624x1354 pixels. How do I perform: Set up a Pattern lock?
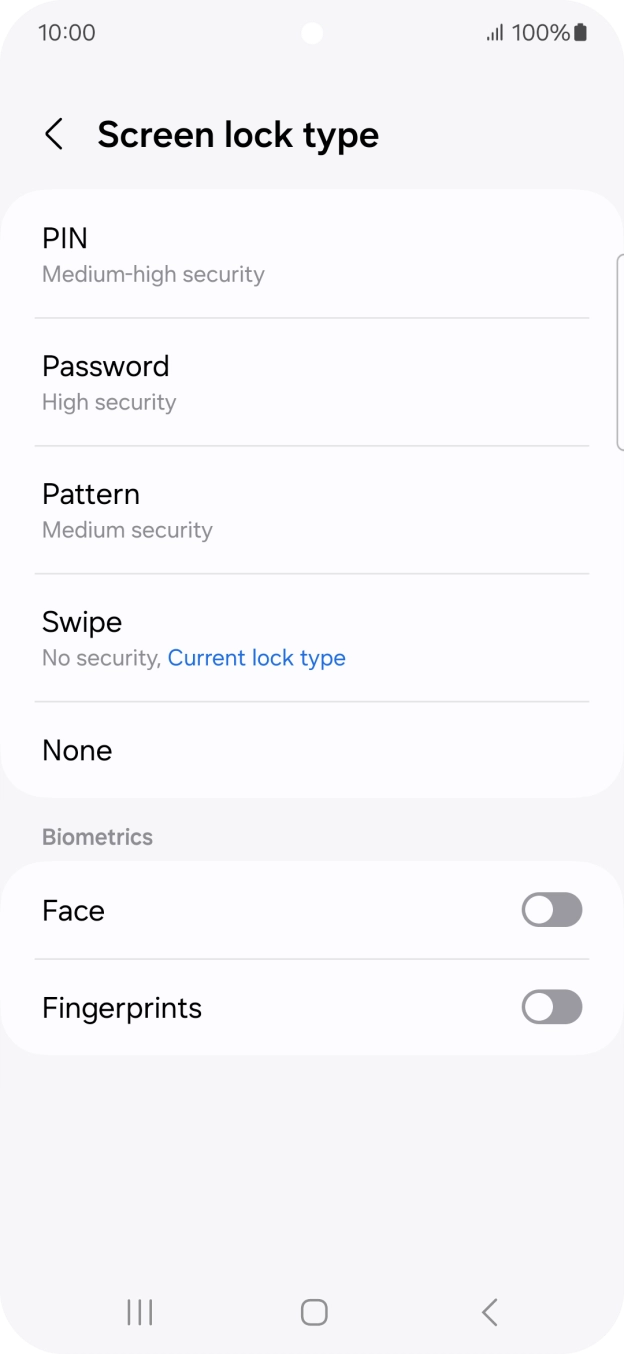pyautogui.click(x=312, y=510)
